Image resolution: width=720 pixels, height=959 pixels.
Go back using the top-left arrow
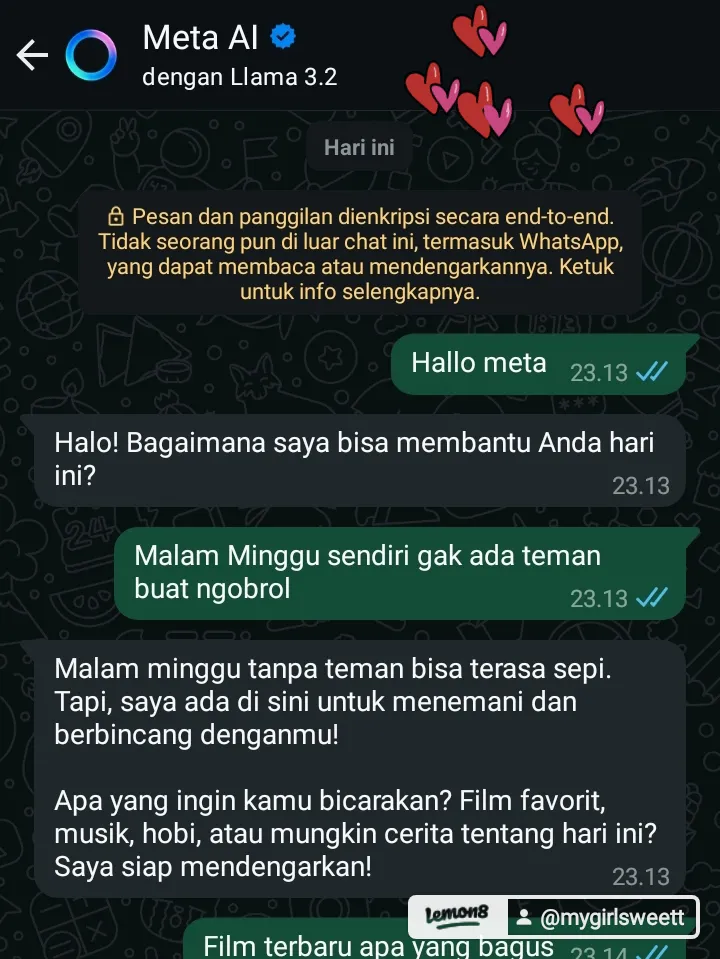[32, 56]
